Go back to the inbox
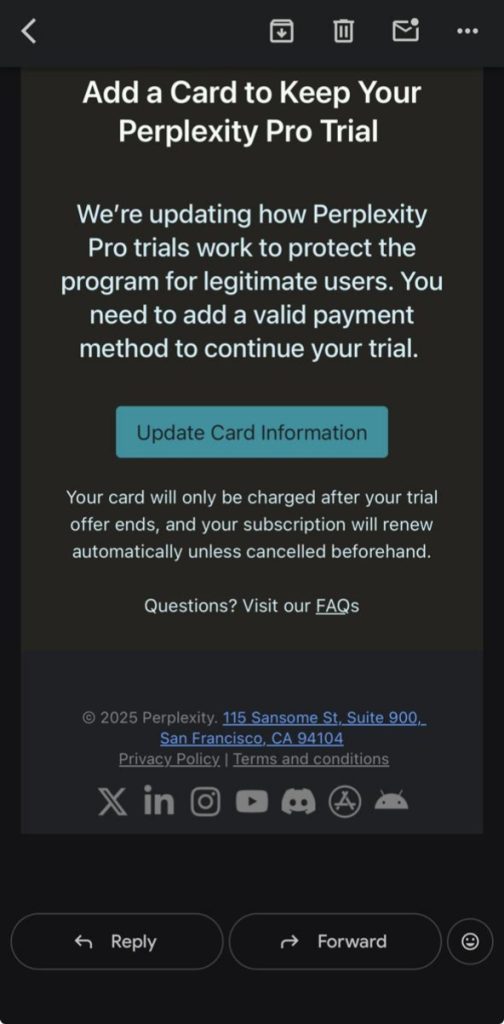504x1024 pixels. 28,31
